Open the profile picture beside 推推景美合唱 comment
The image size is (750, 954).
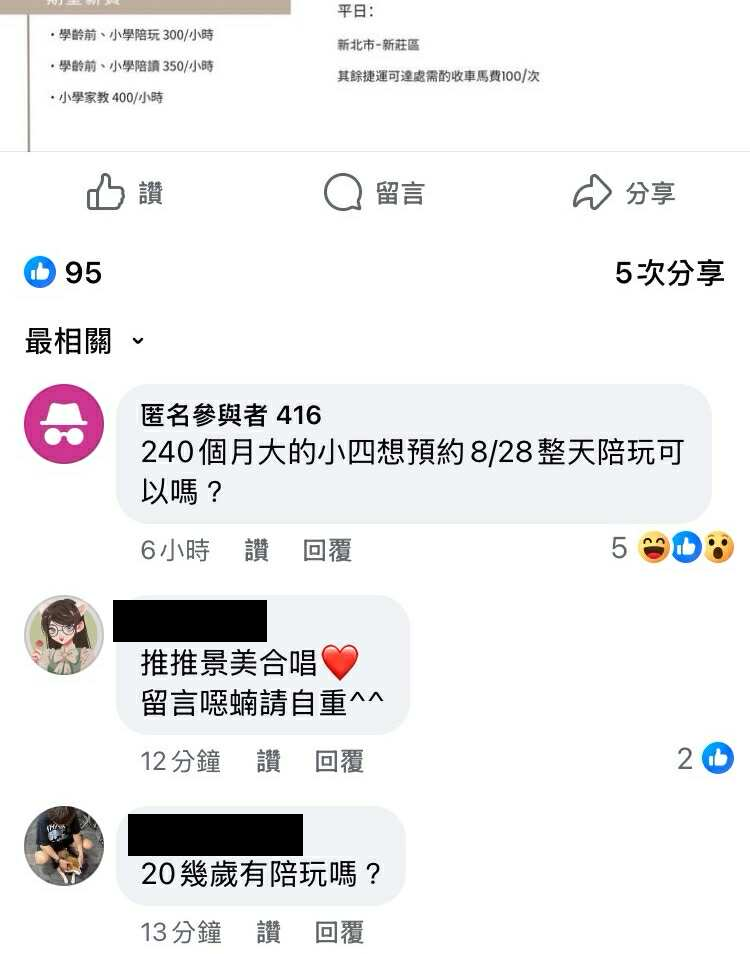[63, 635]
